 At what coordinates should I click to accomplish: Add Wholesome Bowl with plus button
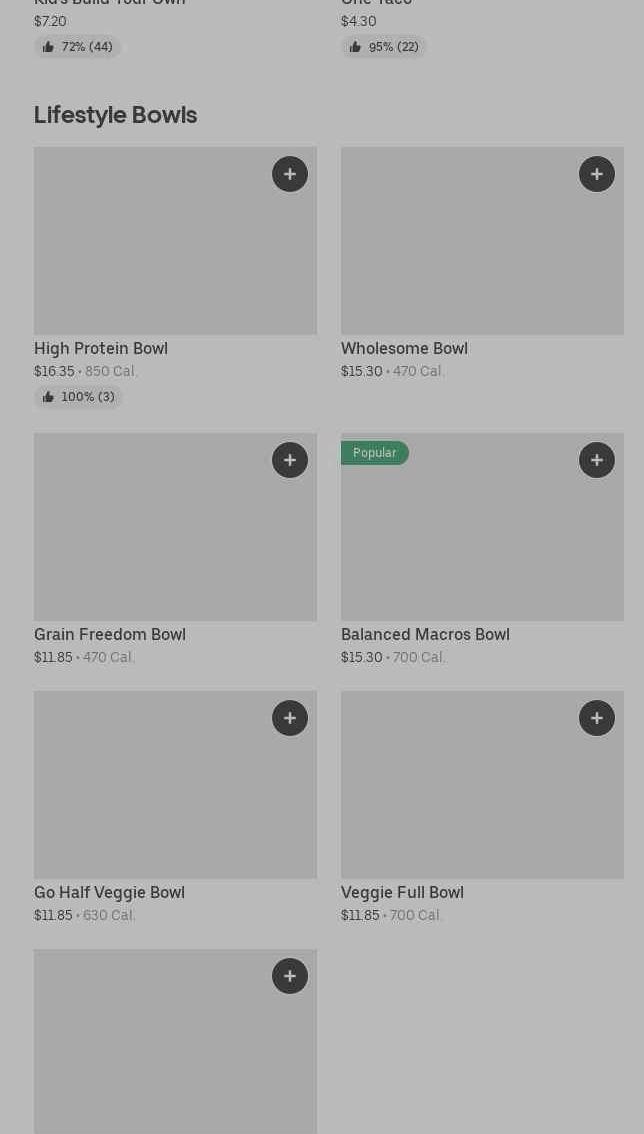click(596, 174)
